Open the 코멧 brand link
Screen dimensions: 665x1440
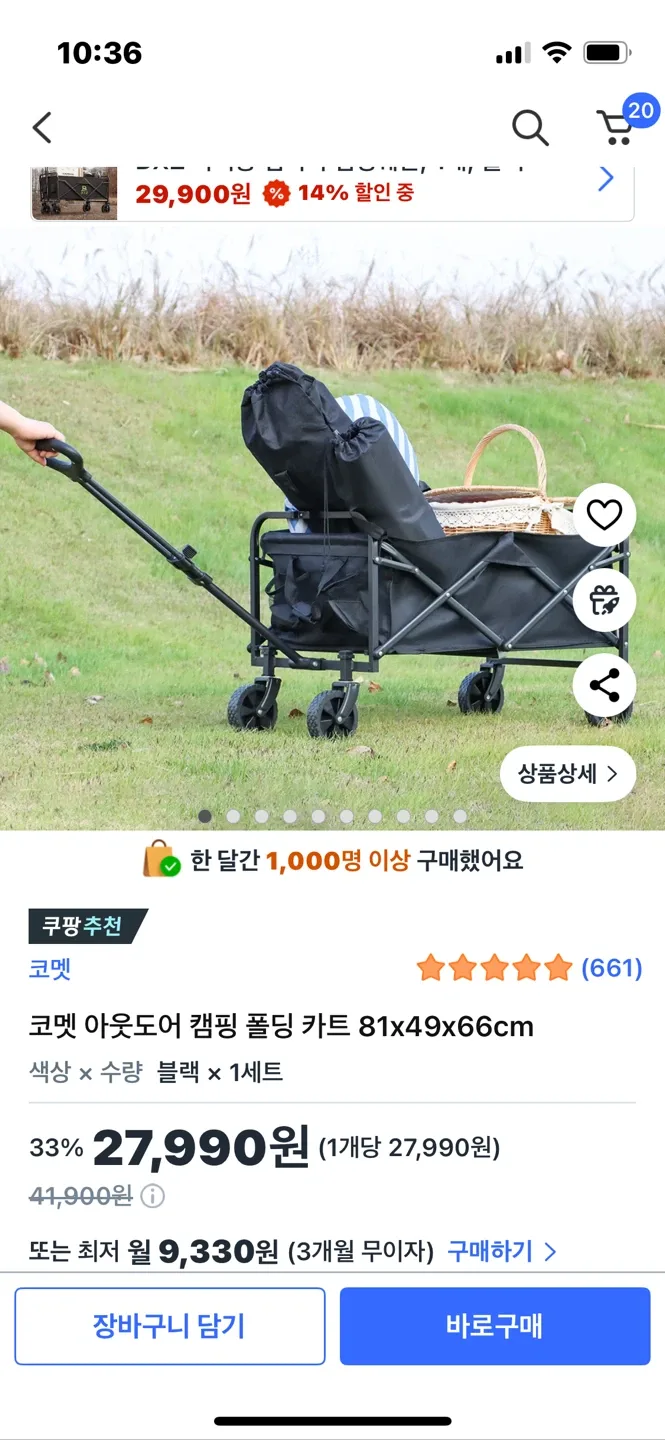tap(50, 968)
